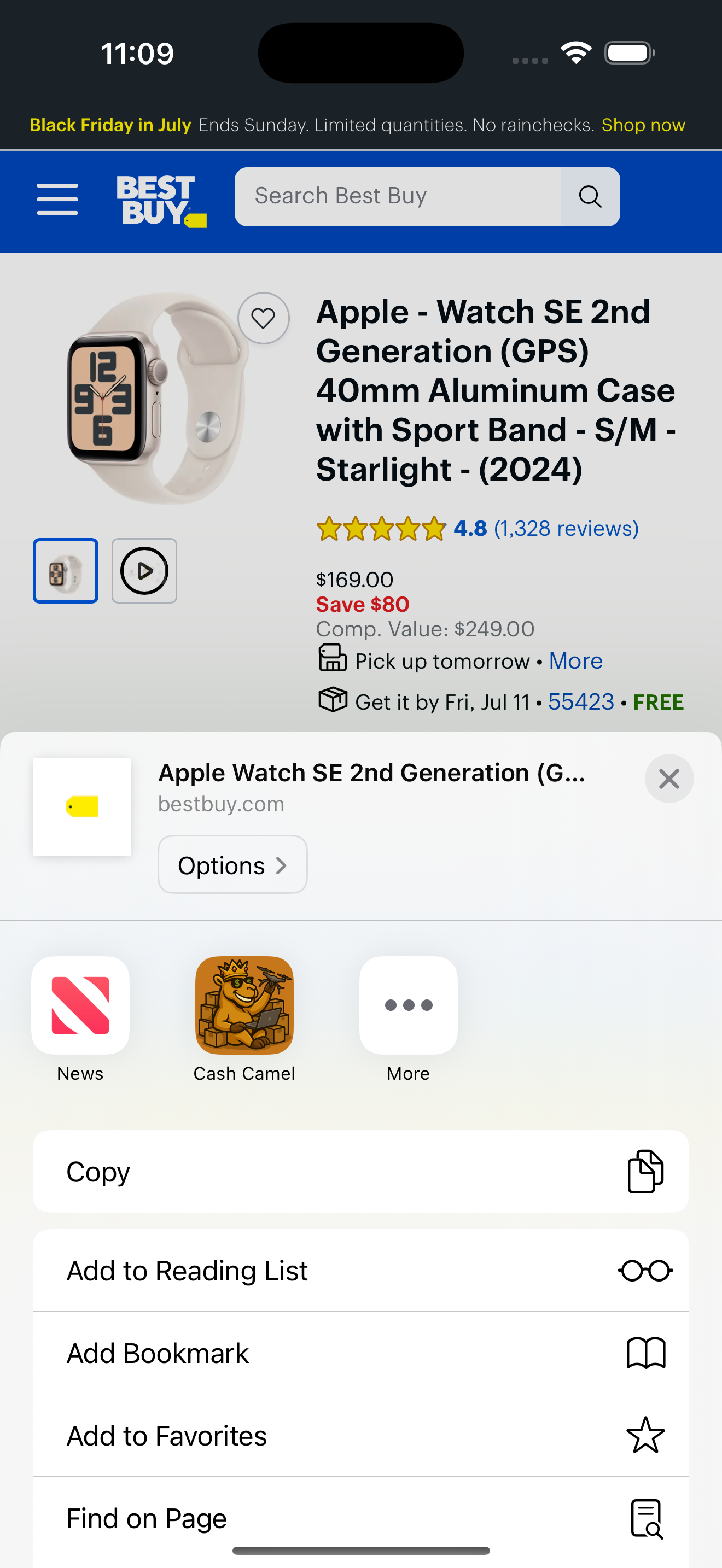
Task: Tap More next to pickup details
Action: [575, 660]
